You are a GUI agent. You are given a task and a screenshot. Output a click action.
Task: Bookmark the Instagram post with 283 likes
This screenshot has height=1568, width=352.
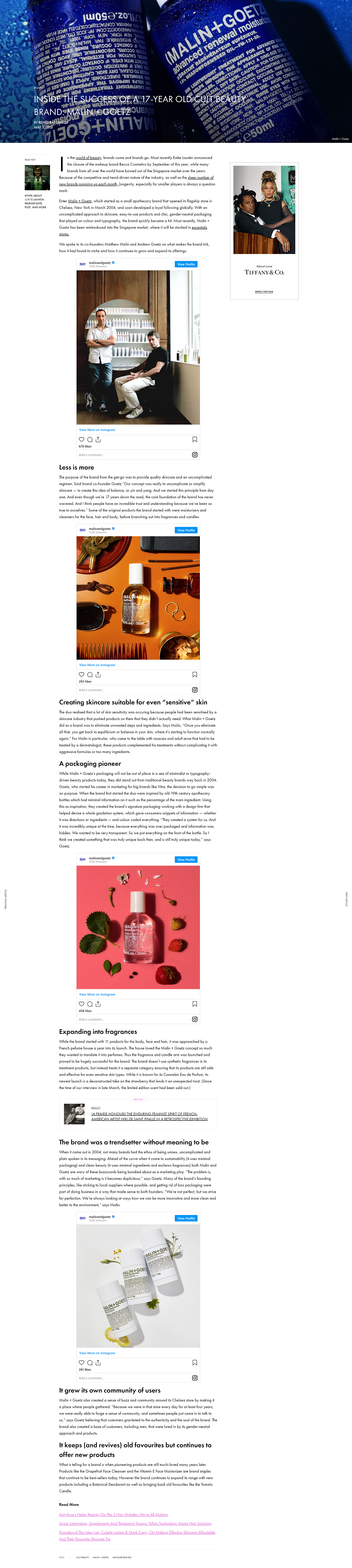(x=194, y=675)
